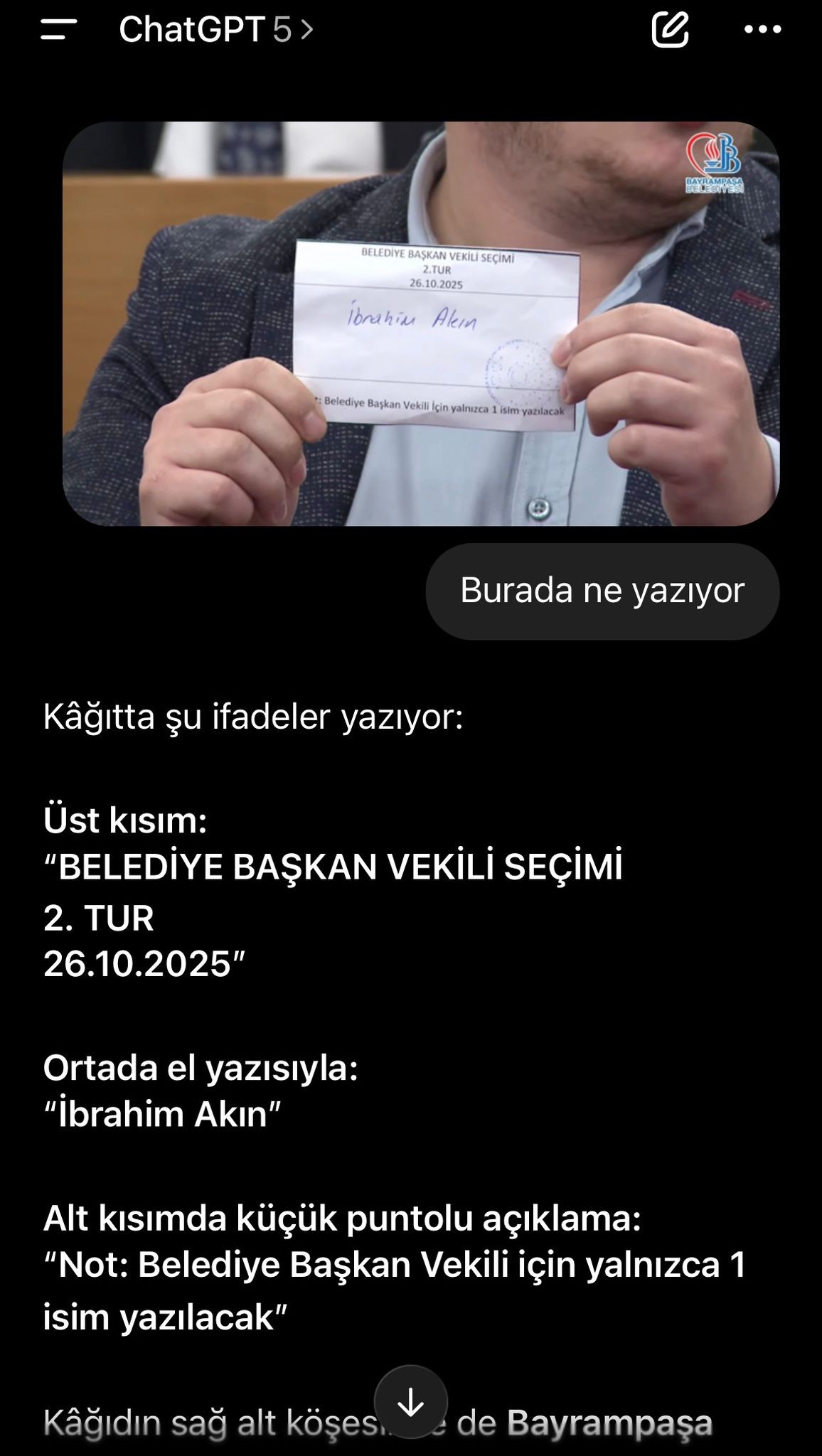
Task: Open the attached ballot photo fullscreen
Action: [x=420, y=327]
